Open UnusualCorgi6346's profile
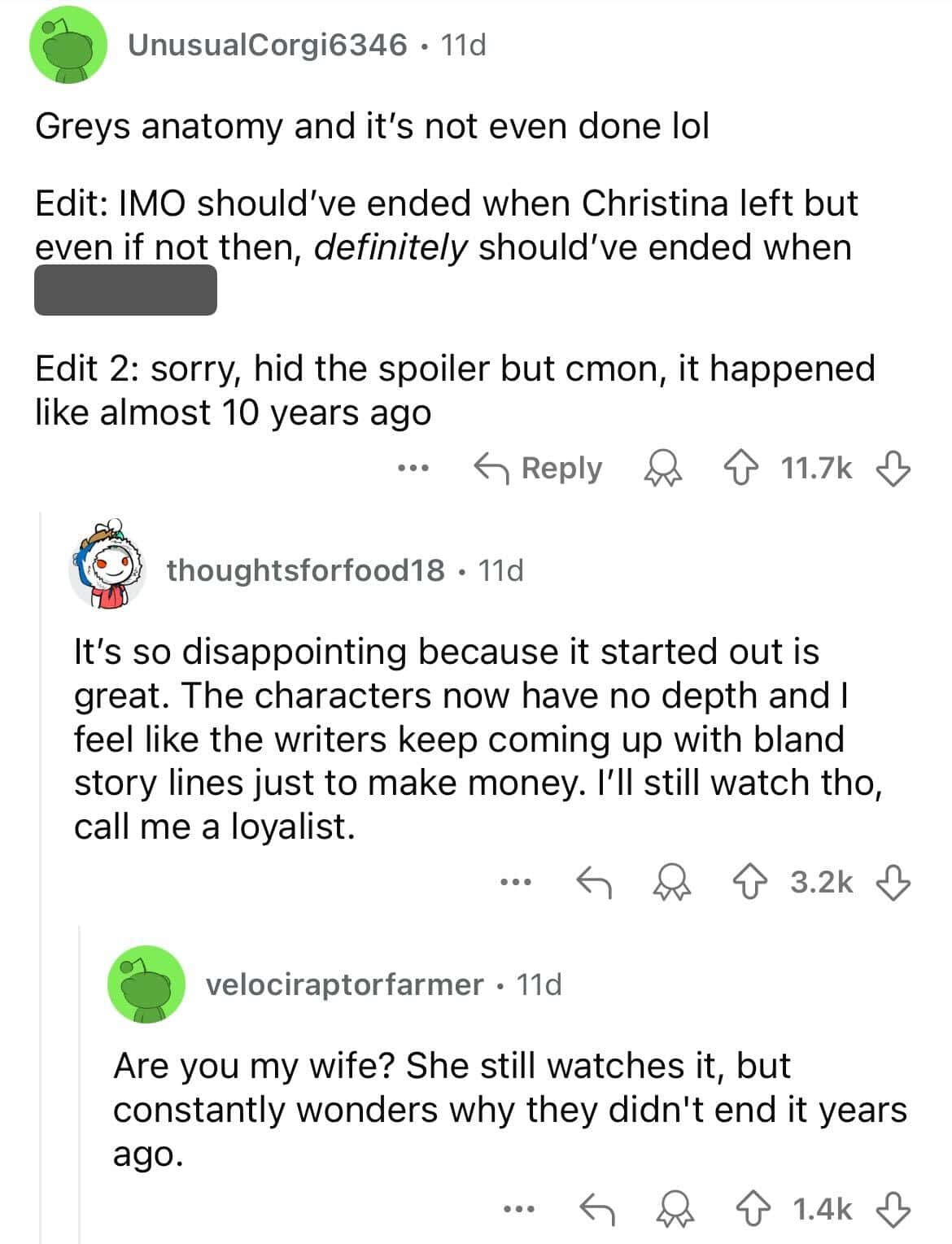 click(268, 45)
